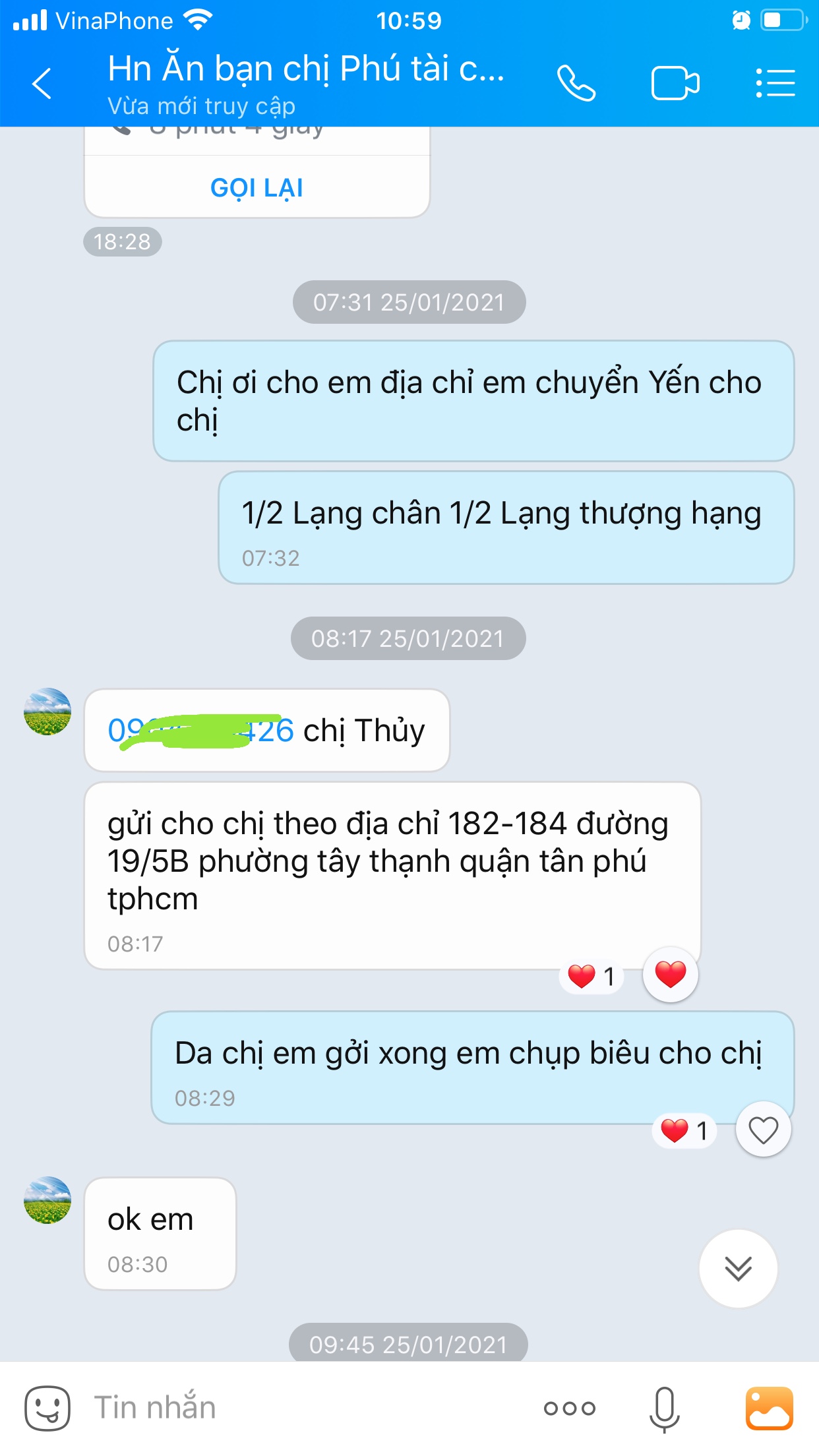Open the chat title to view the profile
The width and height of the screenshot is (819, 1456).
(306, 84)
